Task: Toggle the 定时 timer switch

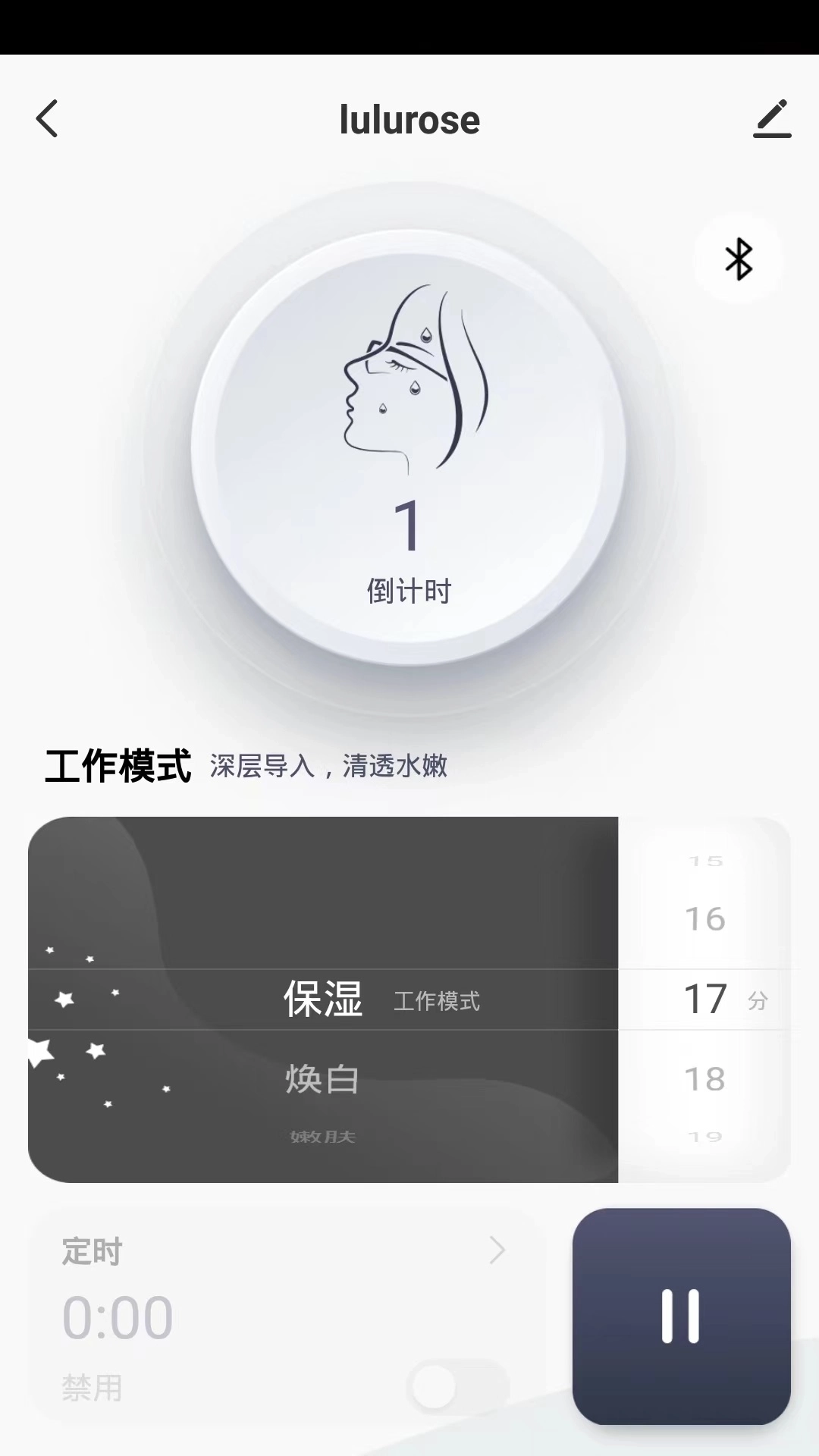Action: tap(457, 1387)
